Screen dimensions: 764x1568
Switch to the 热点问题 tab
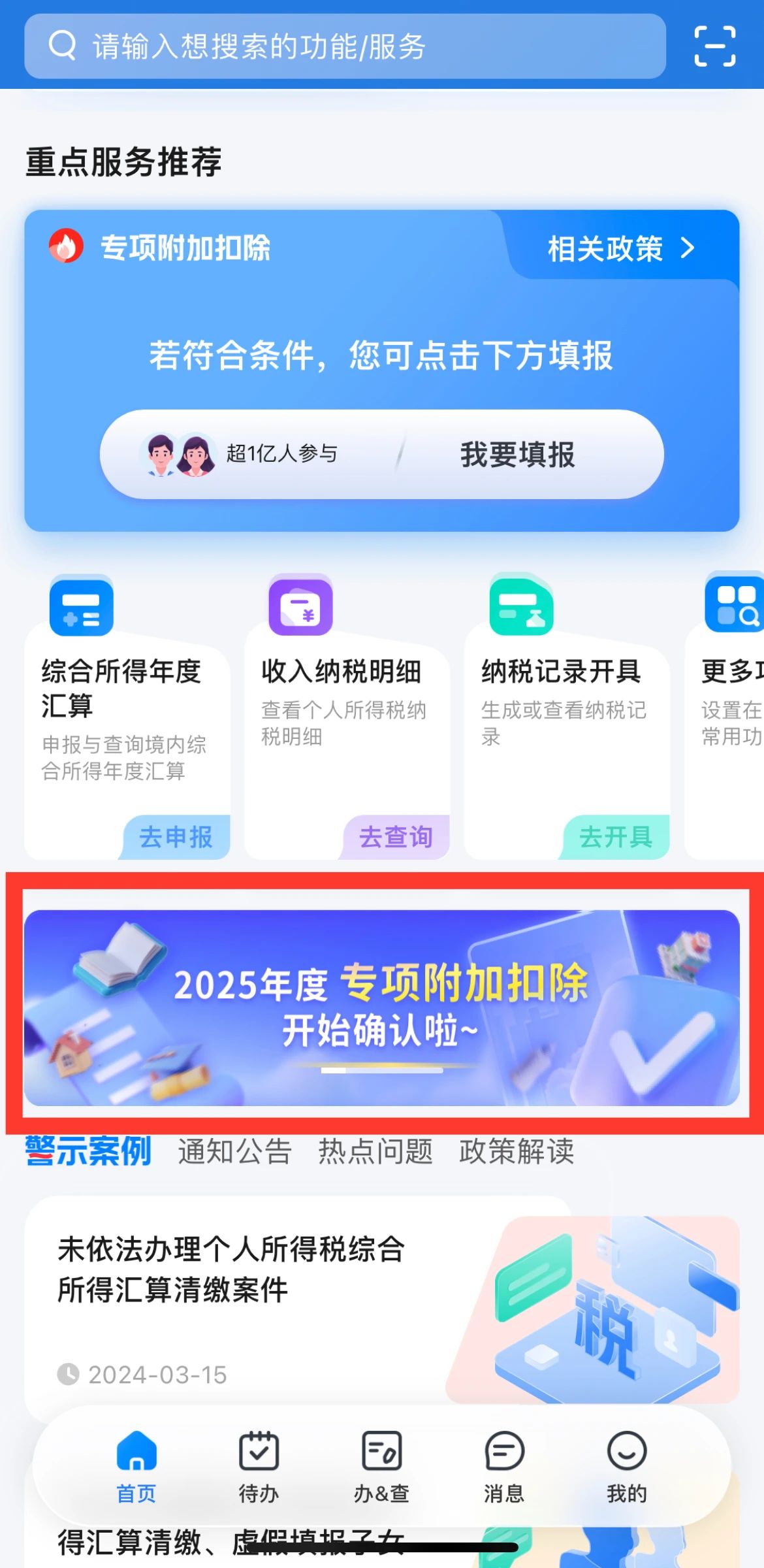(375, 1151)
